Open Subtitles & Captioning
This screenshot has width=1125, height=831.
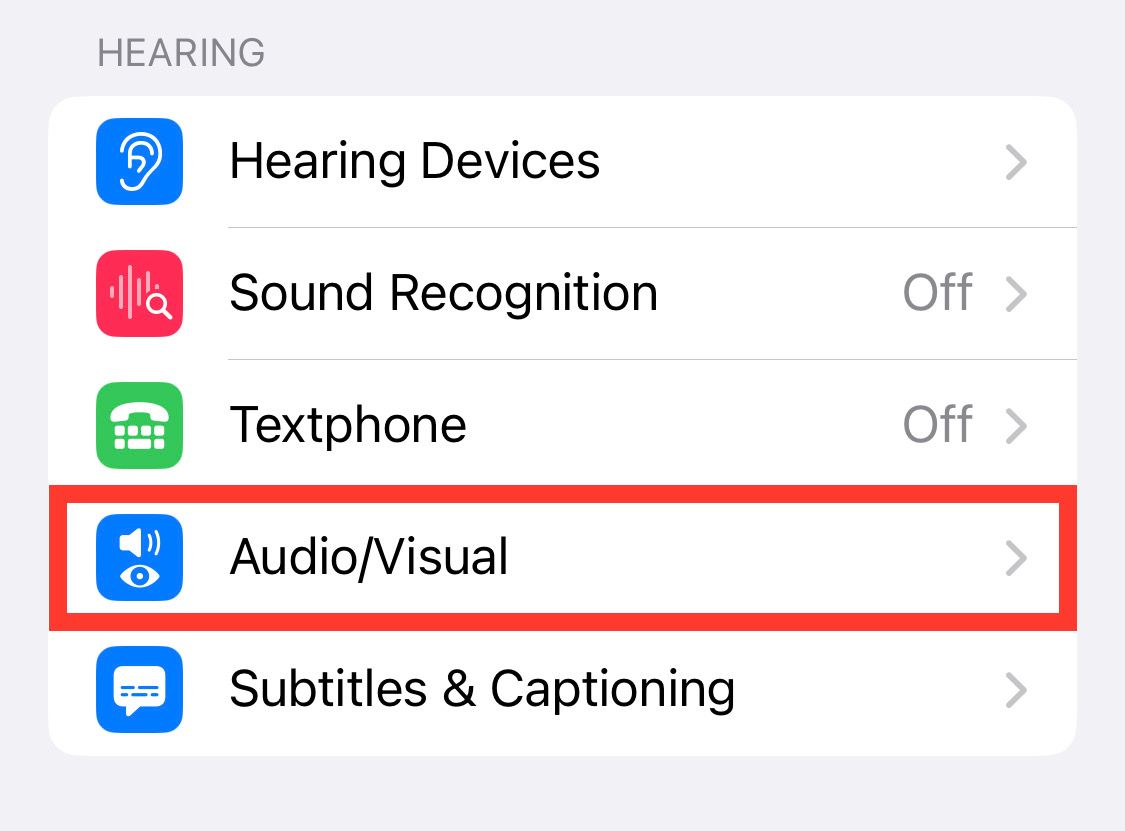562,690
